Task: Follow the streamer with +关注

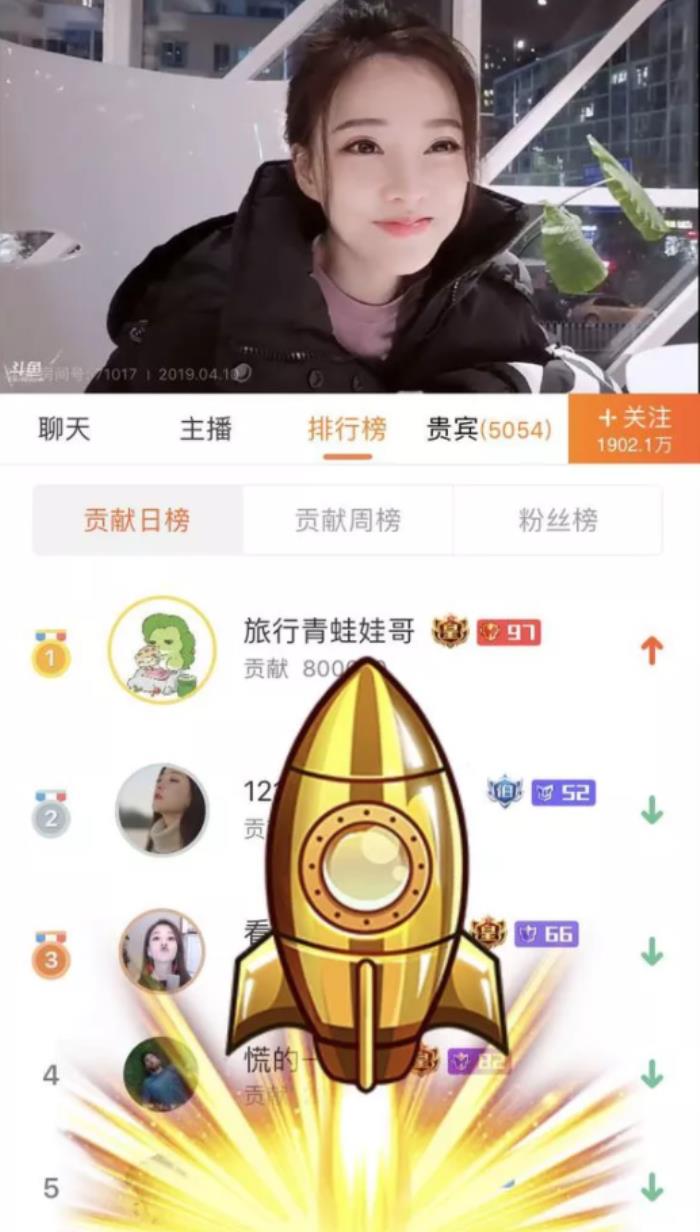Action: 634,429
